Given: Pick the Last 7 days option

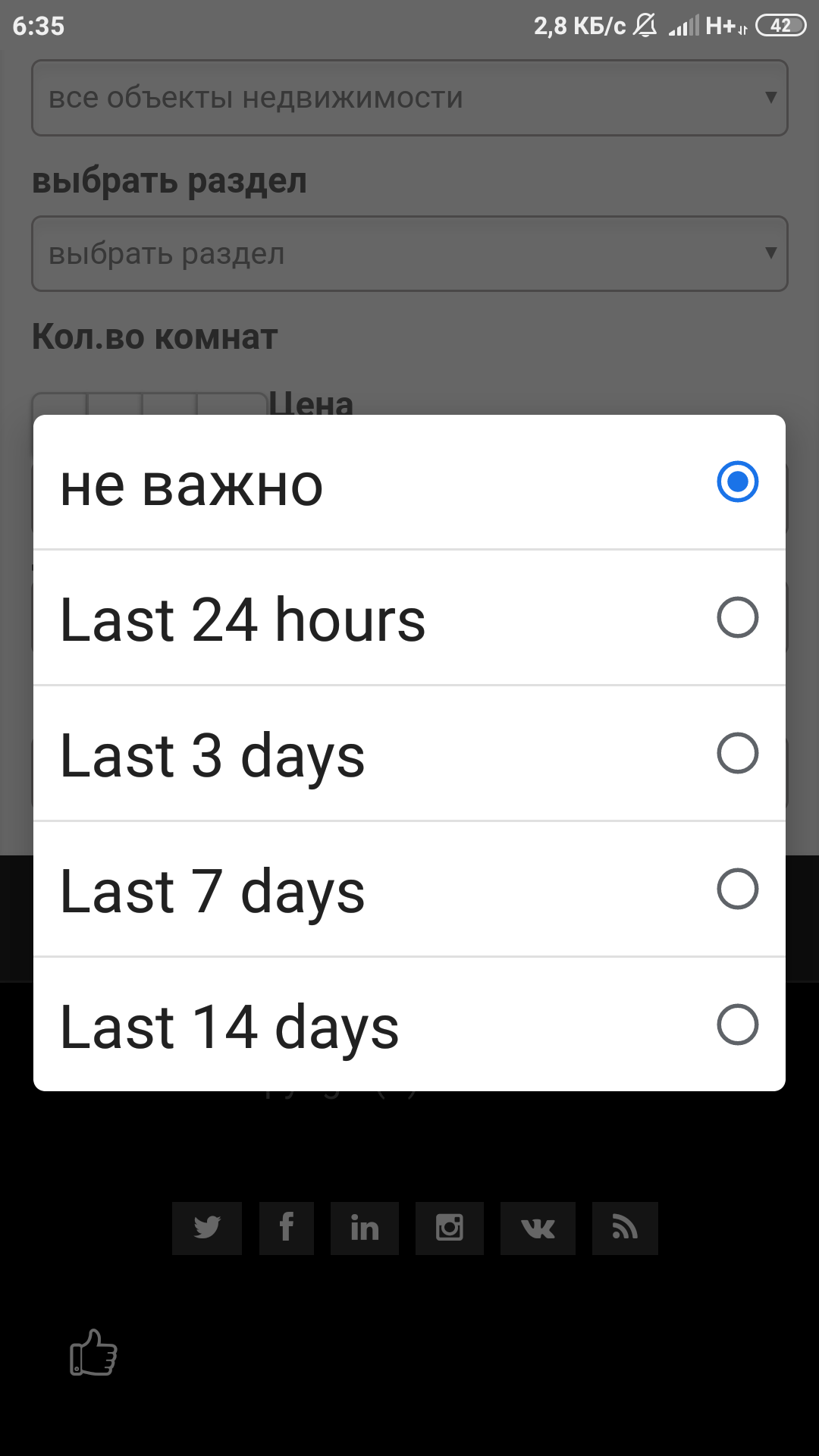Looking at the screenshot, I should pos(409,890).
